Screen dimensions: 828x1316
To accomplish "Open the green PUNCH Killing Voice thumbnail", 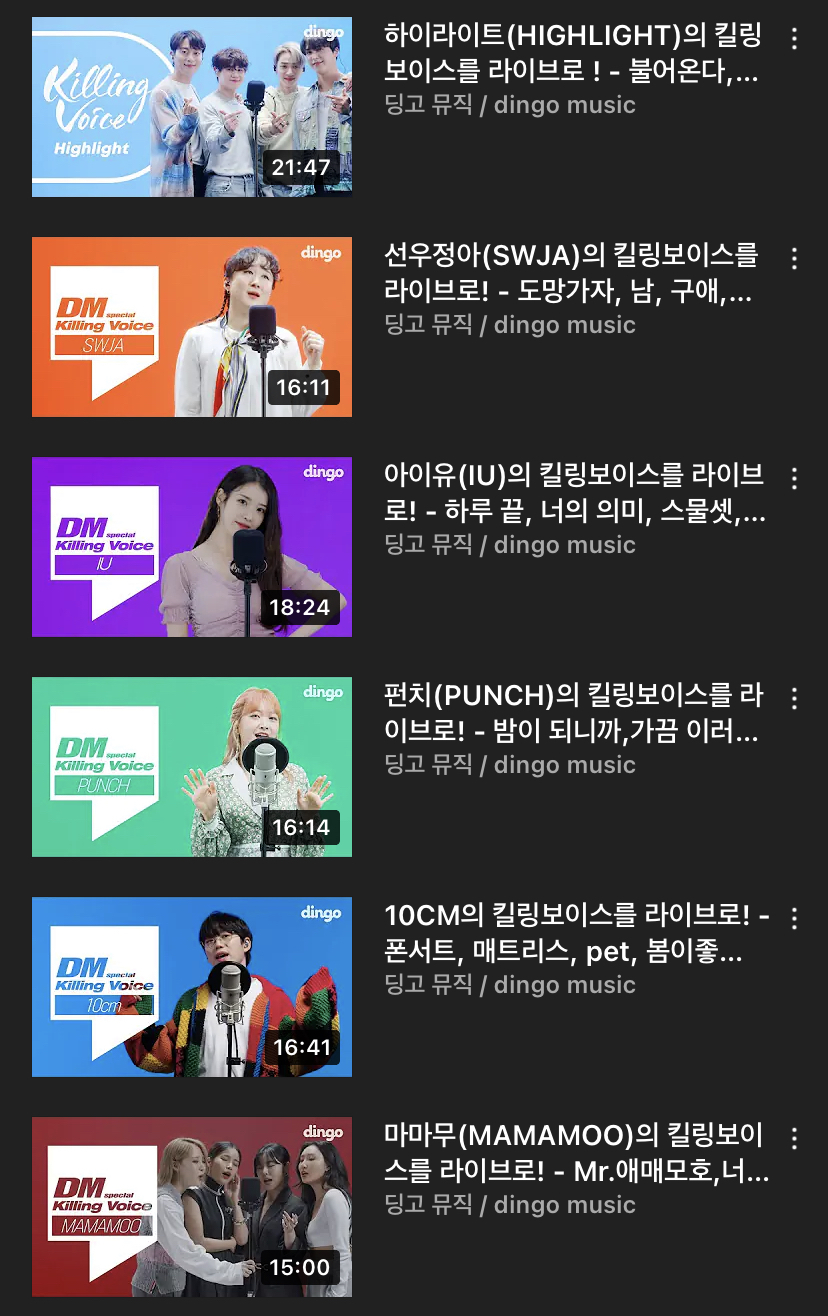I will coord(192,766).
